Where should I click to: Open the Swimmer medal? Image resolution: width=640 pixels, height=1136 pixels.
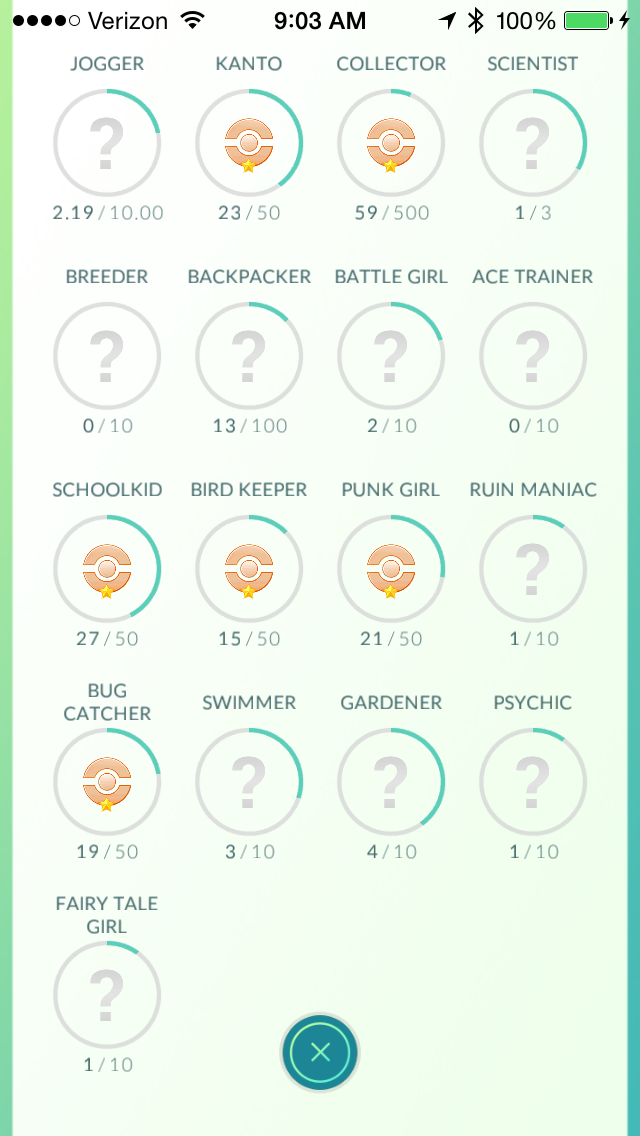coord(249,782)
